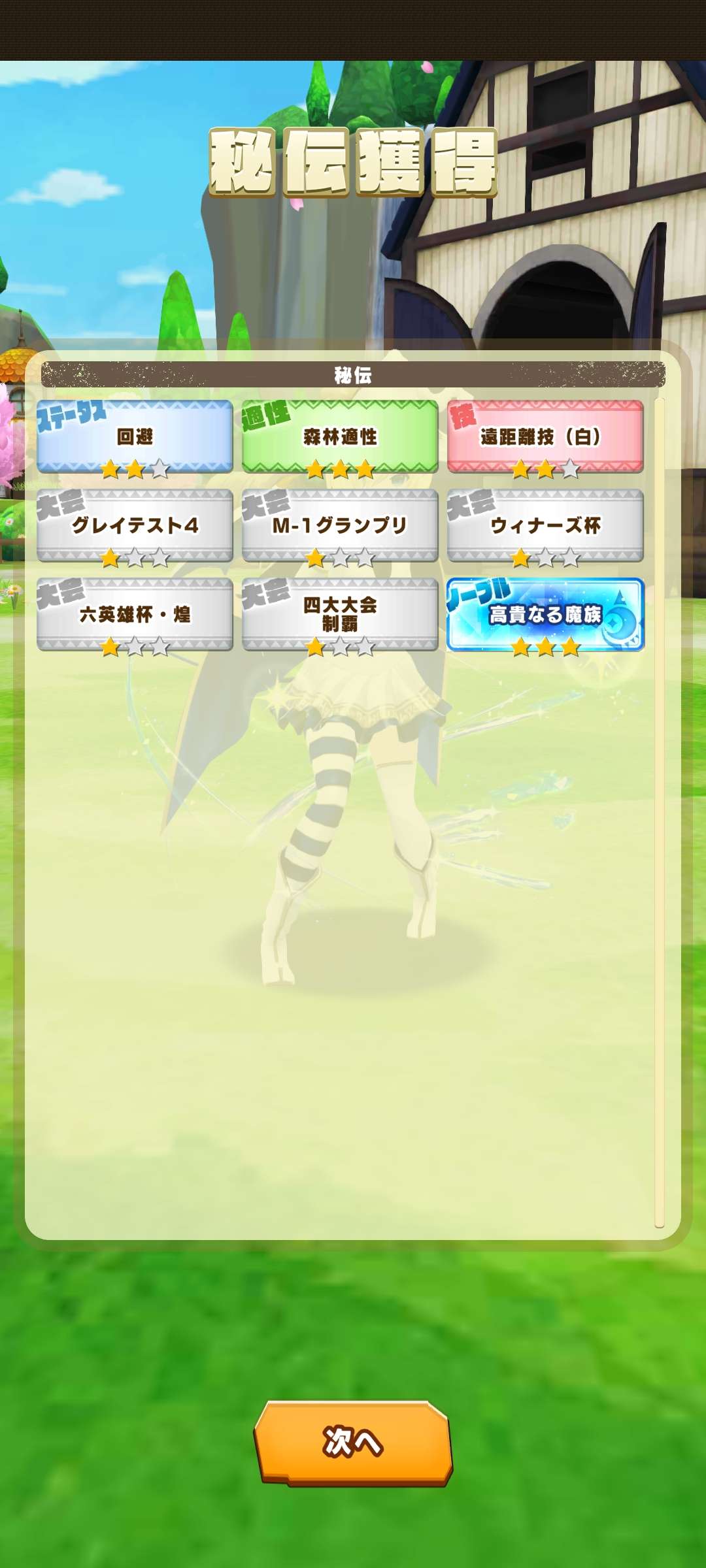Open the M-1グランプリ card
706x1568 pixels.
340,525
